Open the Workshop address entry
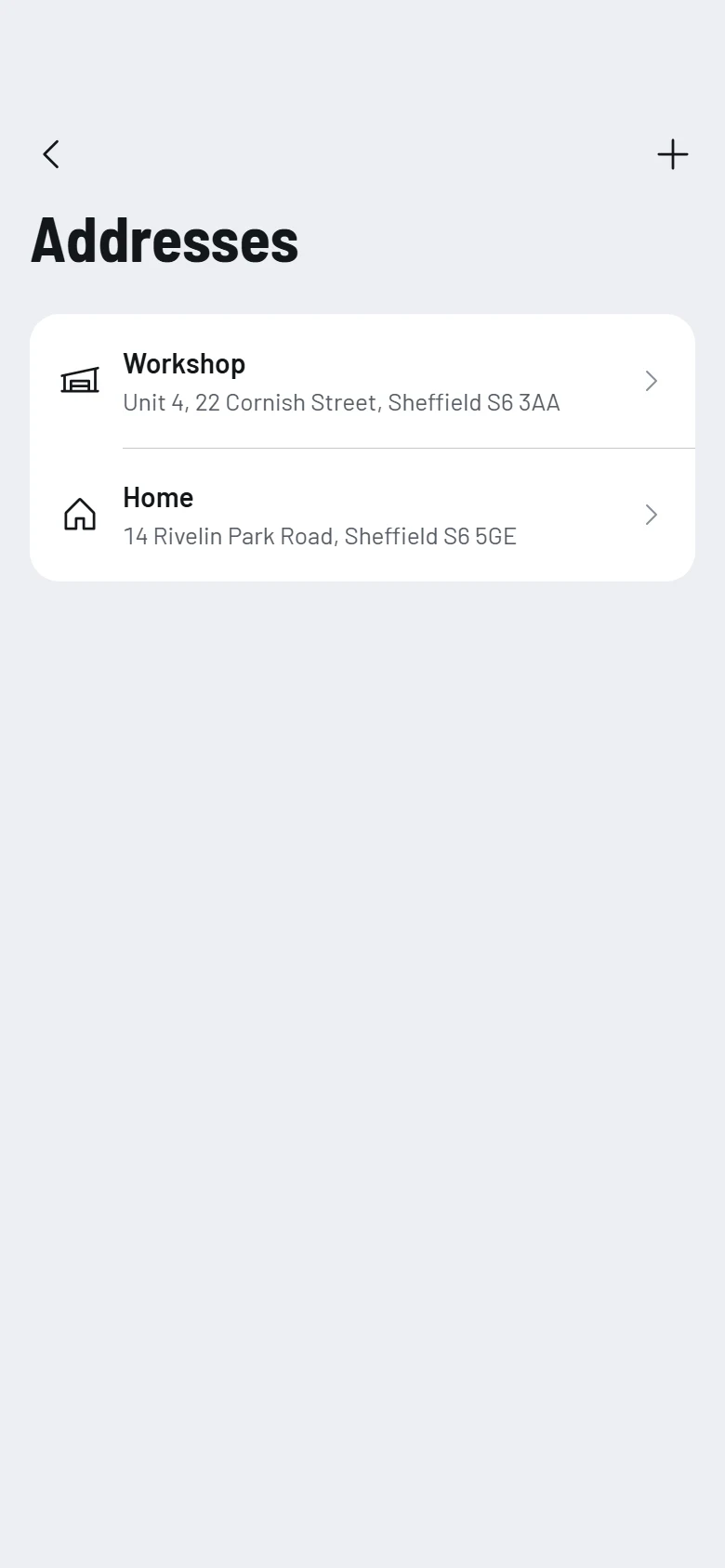Screen dimensions: 725x1568 point(362,381)
